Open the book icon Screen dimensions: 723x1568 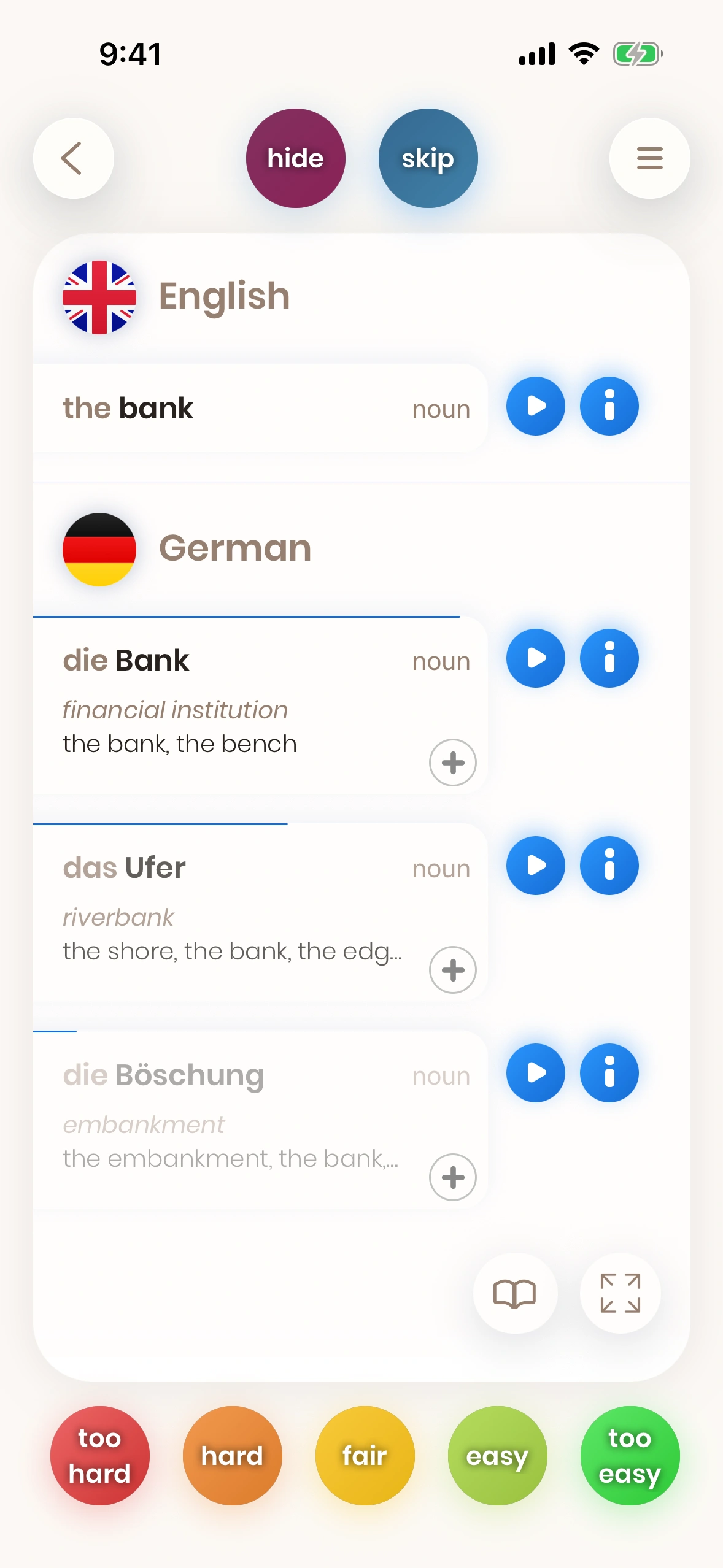point(515,1293)
